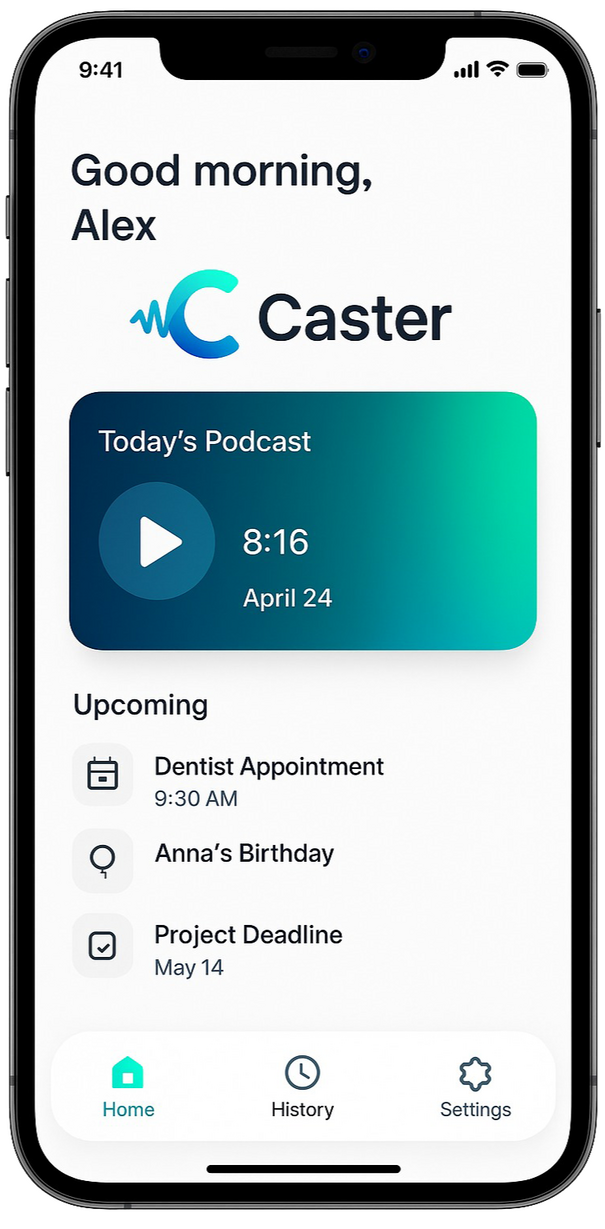Open Anna's Birthday reminder
605x1229 pixels.
point(244,854)
